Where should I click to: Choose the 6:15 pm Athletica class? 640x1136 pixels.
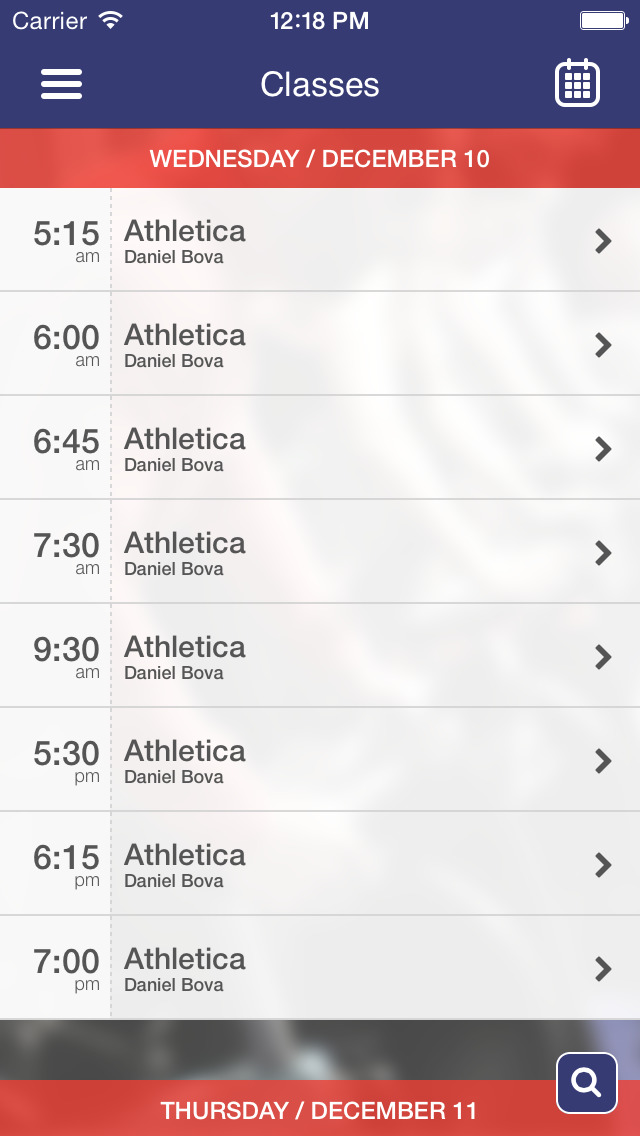320,864
